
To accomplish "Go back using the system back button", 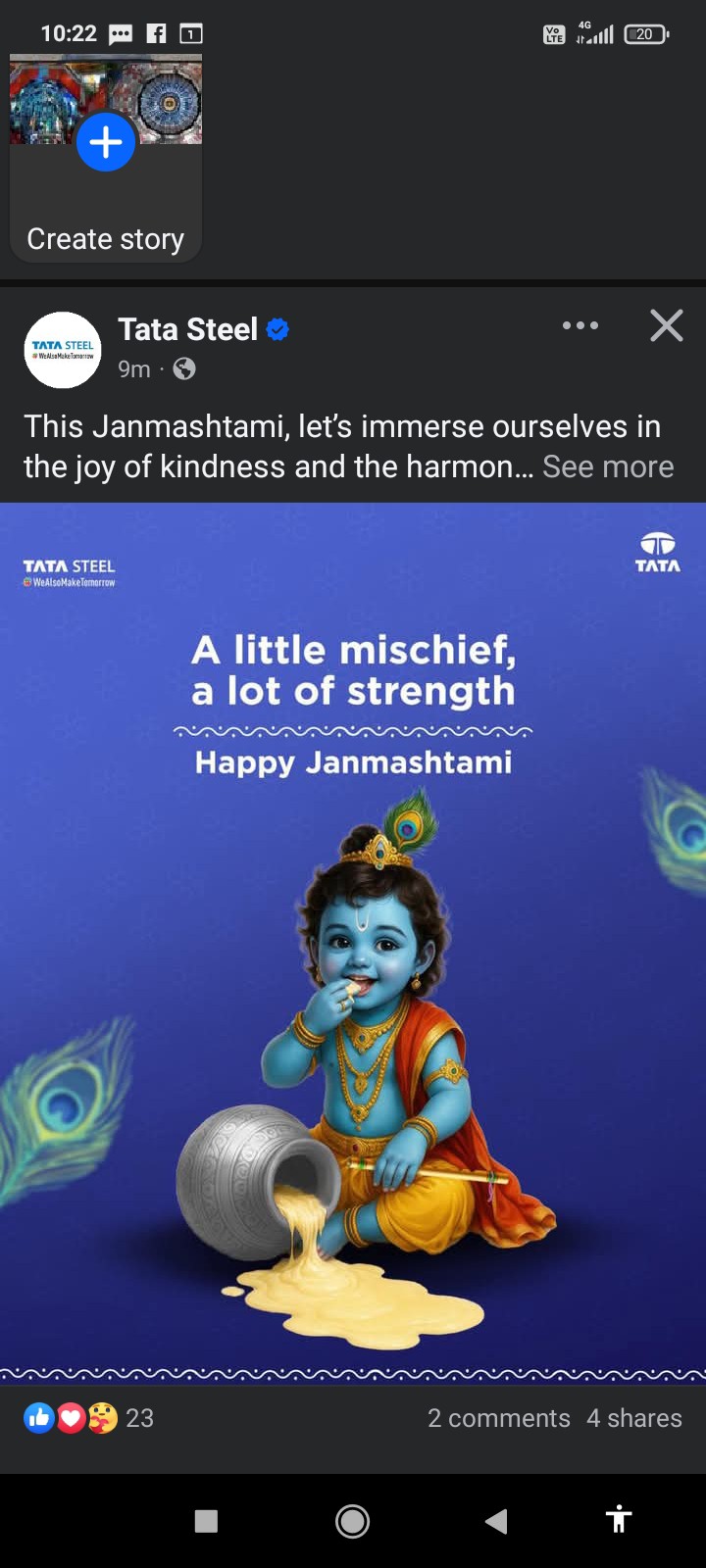I will (496, 1521).
